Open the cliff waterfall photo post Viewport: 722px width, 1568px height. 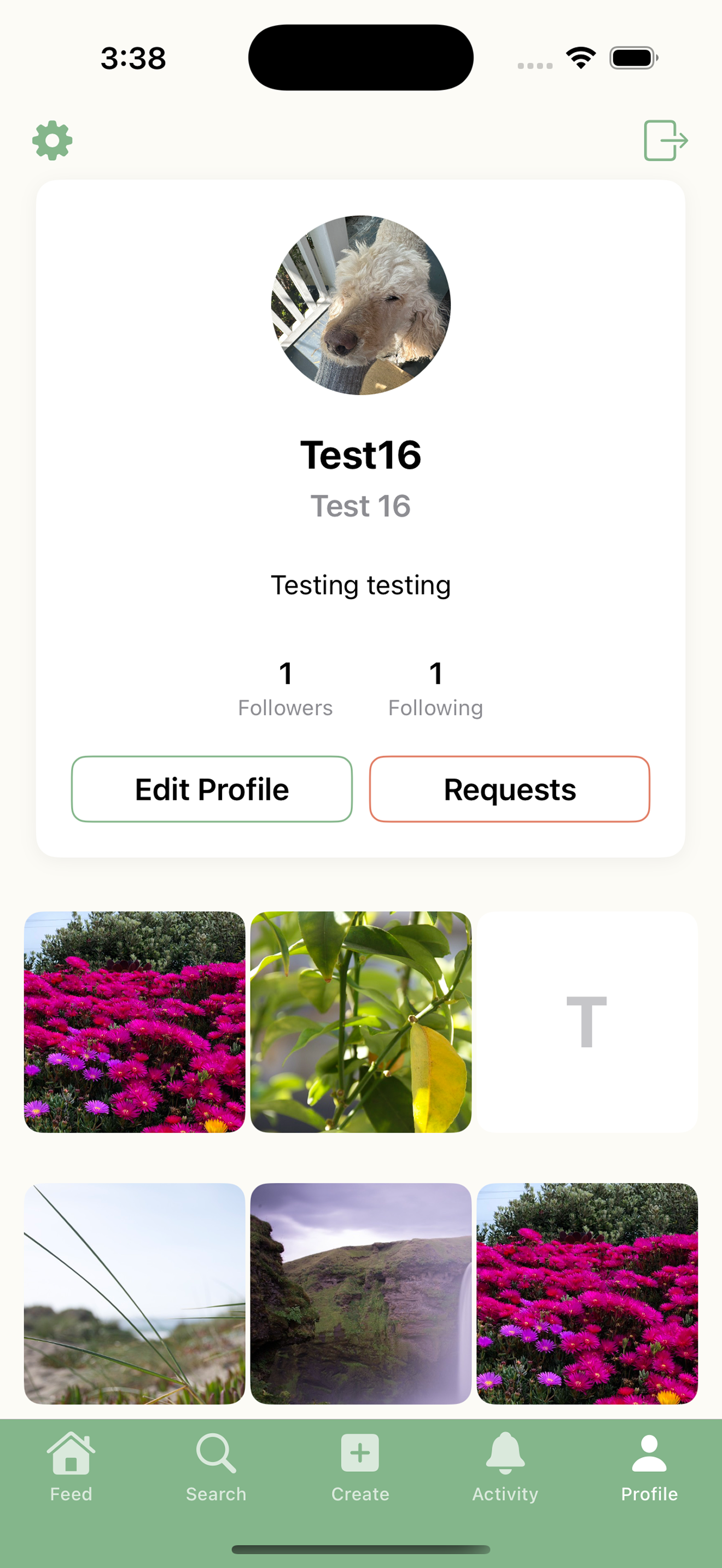point(360,1293)
